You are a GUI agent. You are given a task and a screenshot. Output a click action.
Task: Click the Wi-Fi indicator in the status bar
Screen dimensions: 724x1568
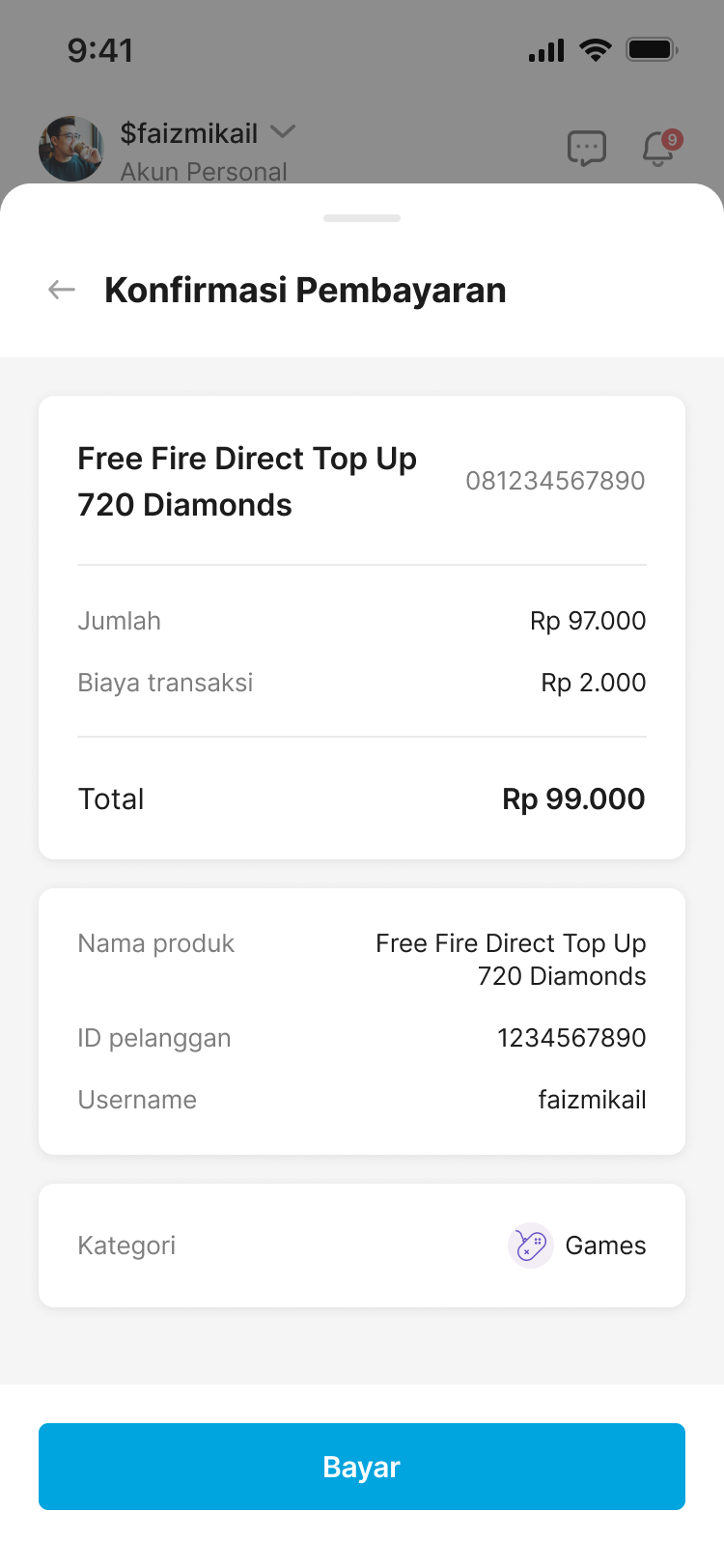point(596,49)
